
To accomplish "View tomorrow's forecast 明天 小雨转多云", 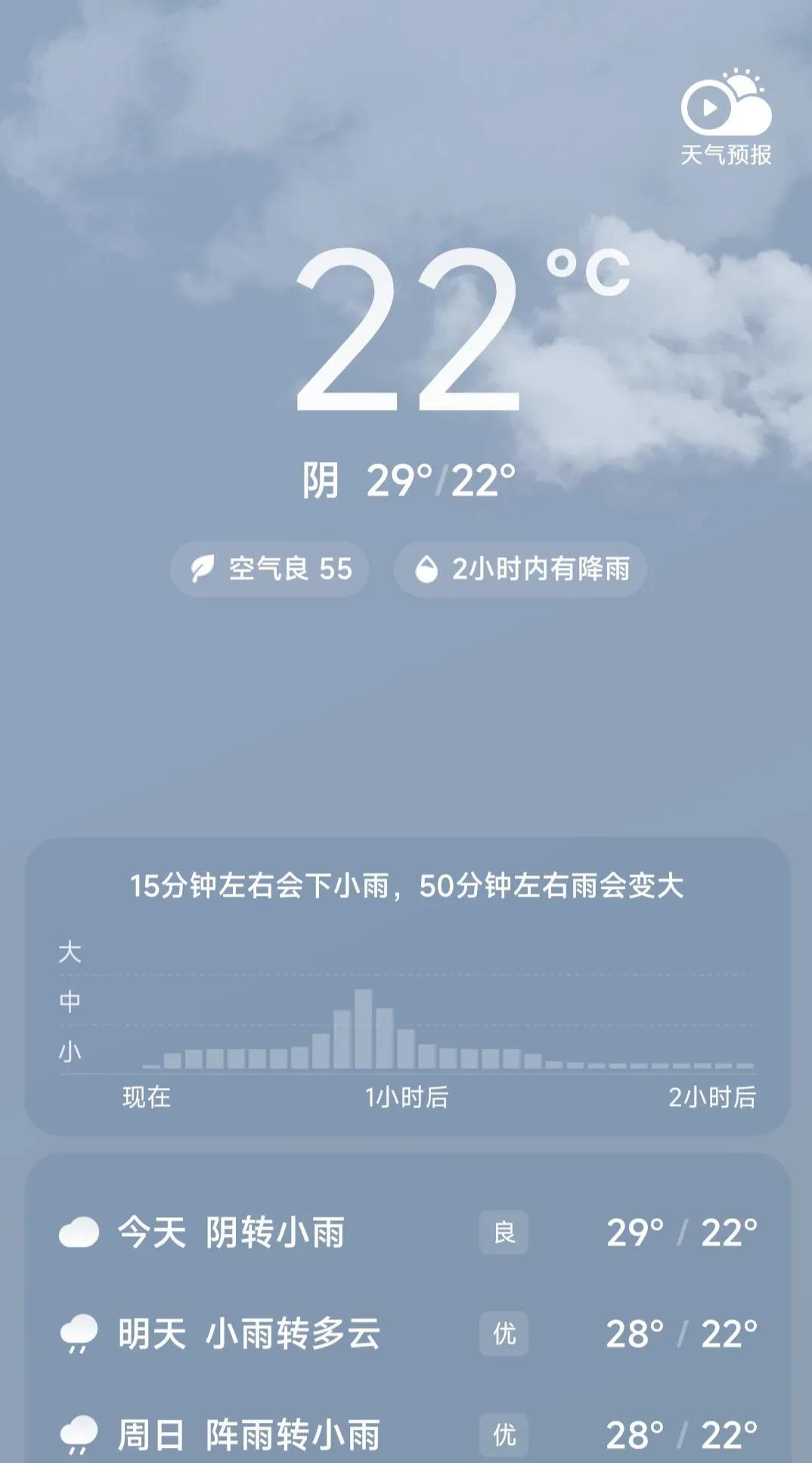I will 408,1334.
